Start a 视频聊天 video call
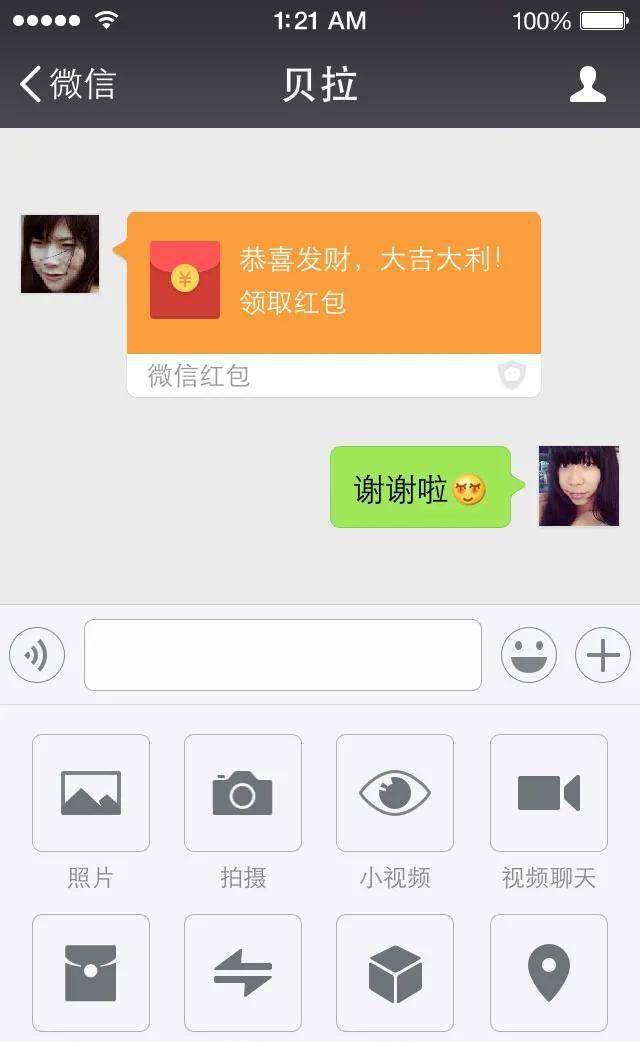Screen dimensions: 640x1042 tap(549, 793)
